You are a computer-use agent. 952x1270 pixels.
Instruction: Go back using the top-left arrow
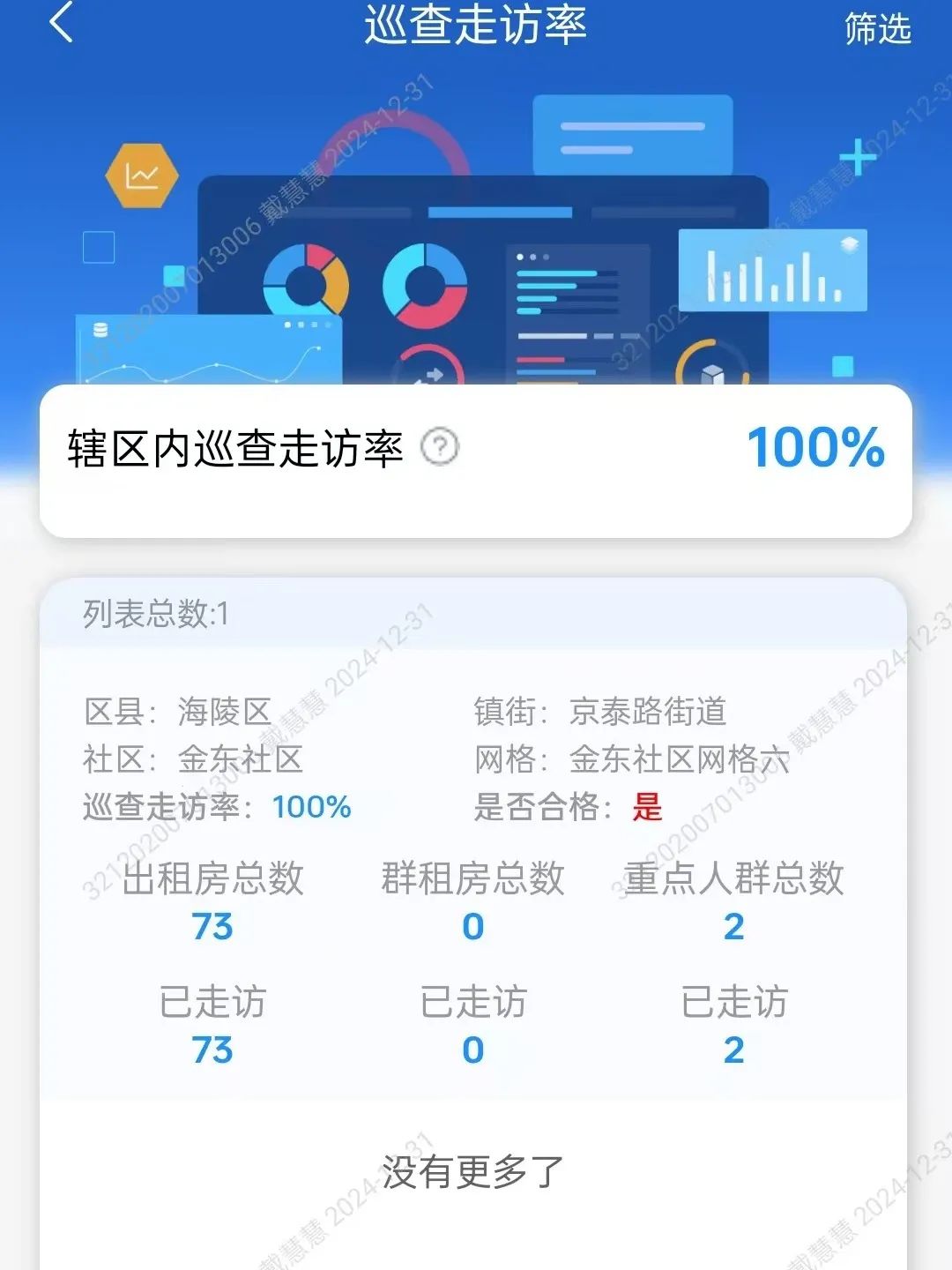pyautogui.click(x=60, y=23)
